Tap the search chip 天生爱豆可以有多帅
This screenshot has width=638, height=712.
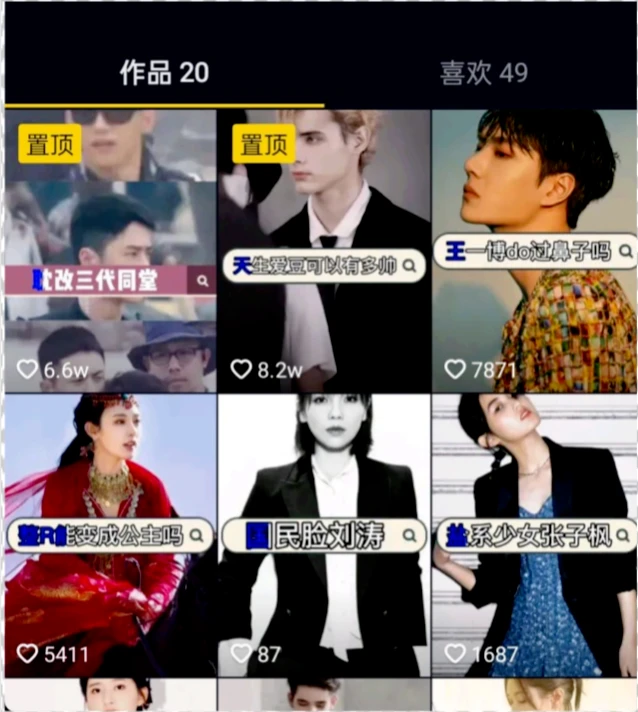325,266
